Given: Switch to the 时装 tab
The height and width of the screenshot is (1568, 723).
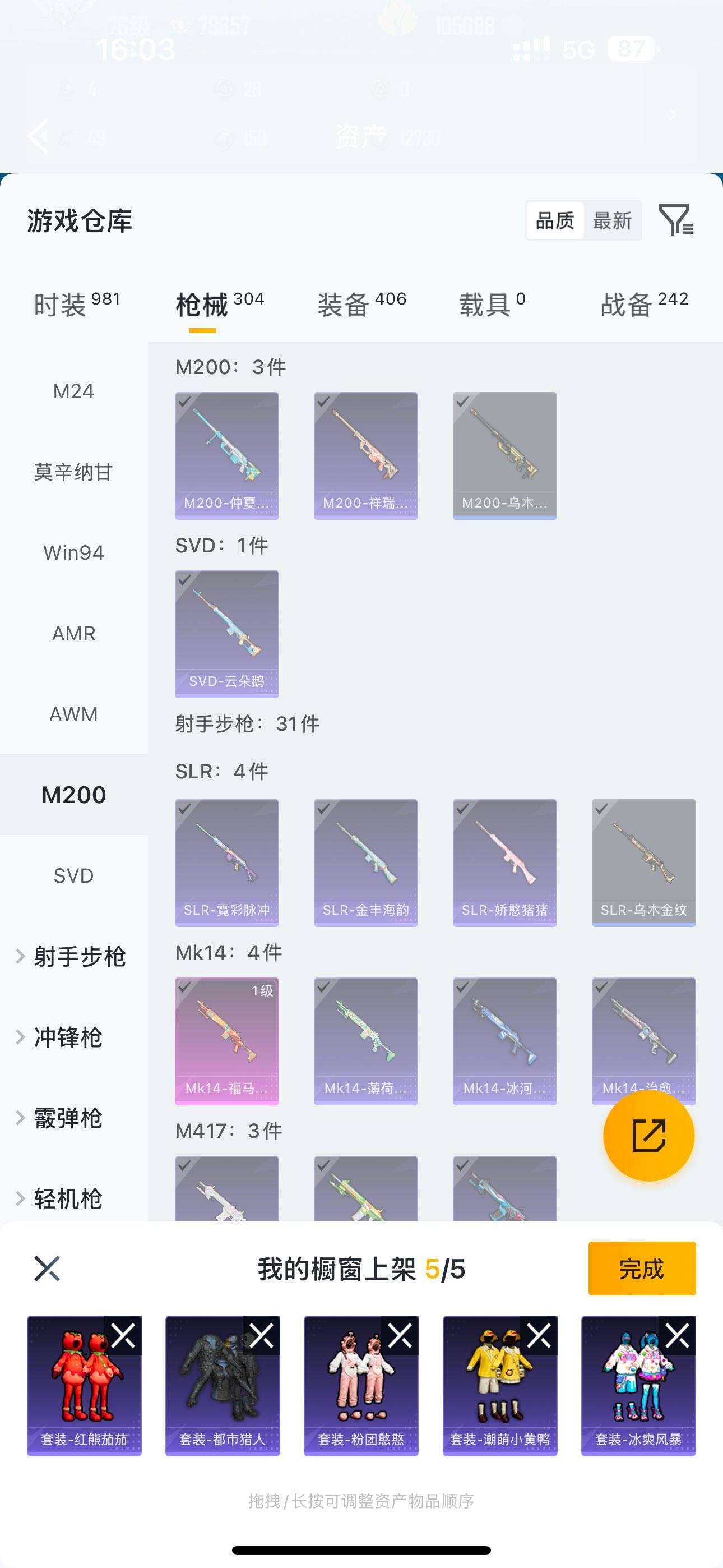Looking at the screenshot, I should (x=77, y=304).
